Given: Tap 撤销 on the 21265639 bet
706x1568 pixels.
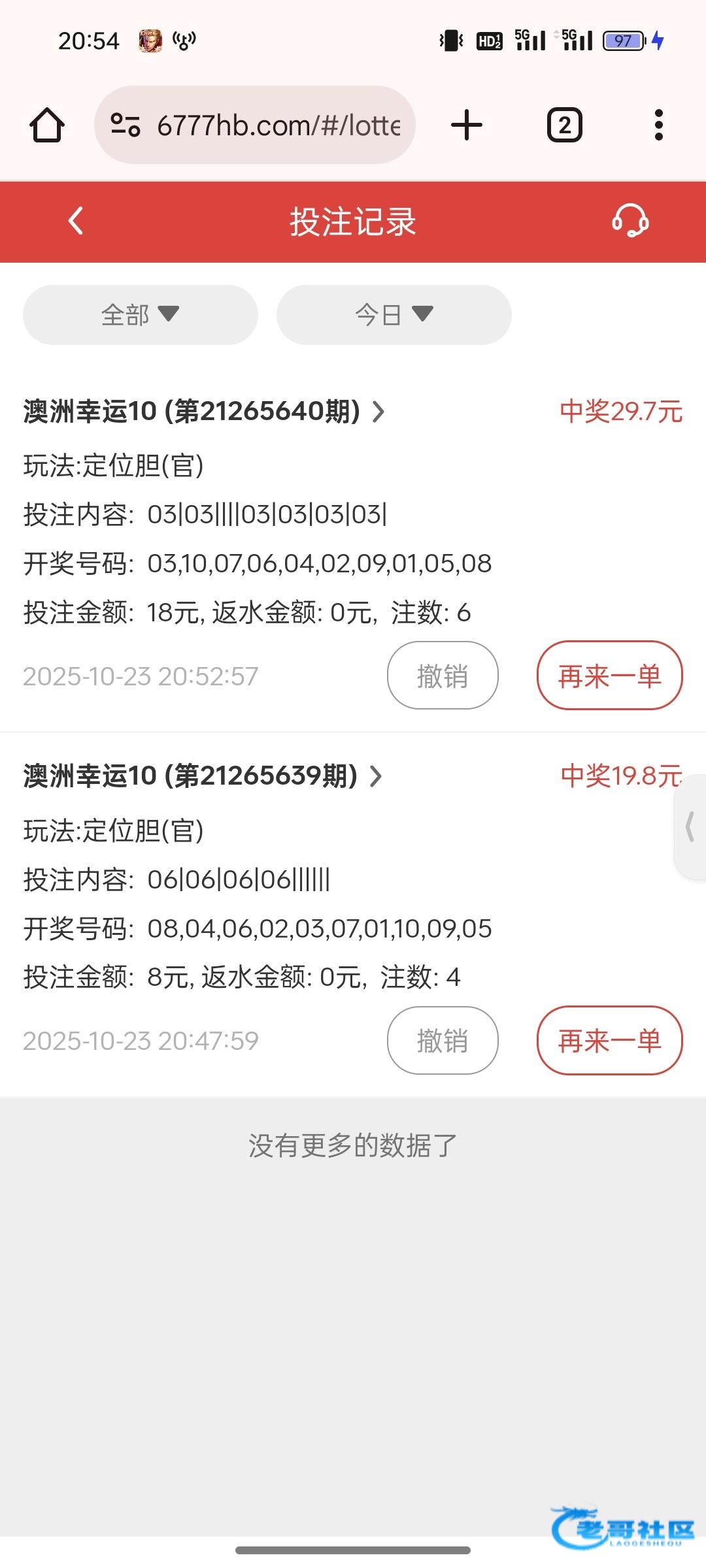Looking at the screenshot, I should [443, 1040].
